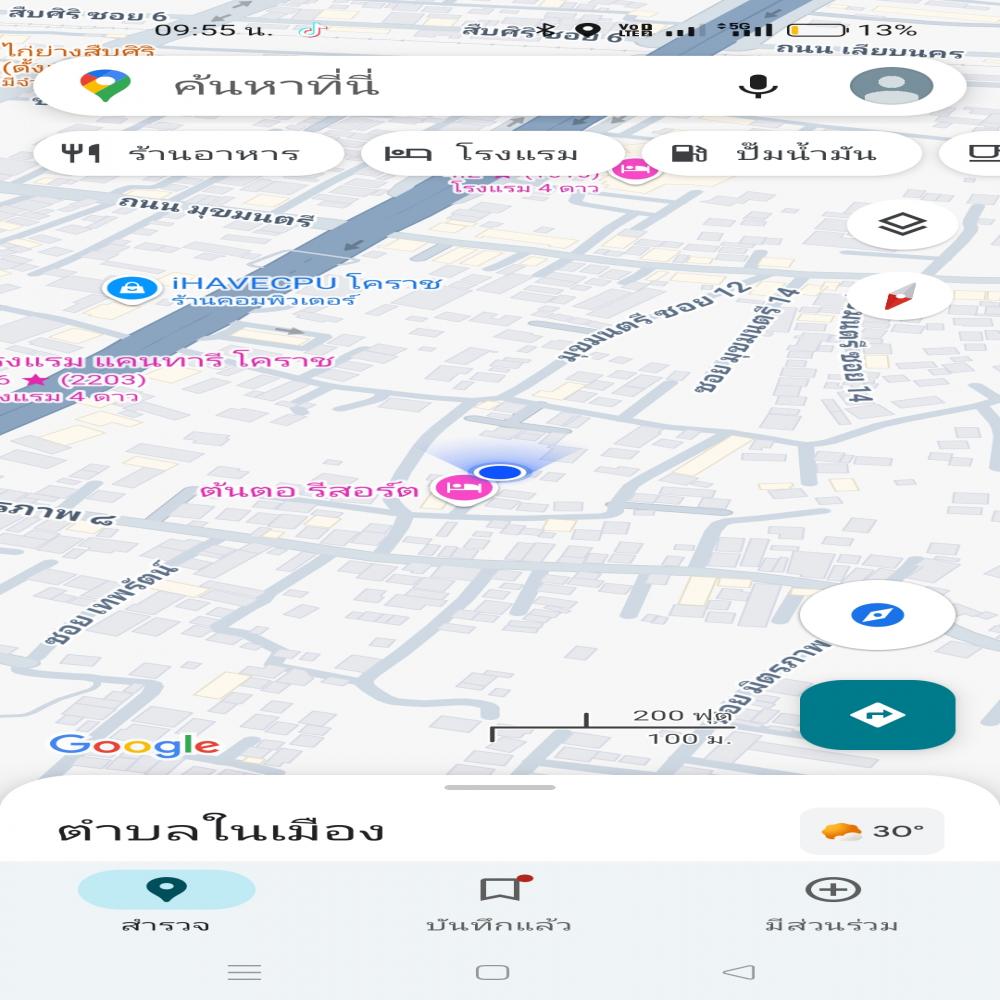View the 30° weather chip

tap(872, 831)
